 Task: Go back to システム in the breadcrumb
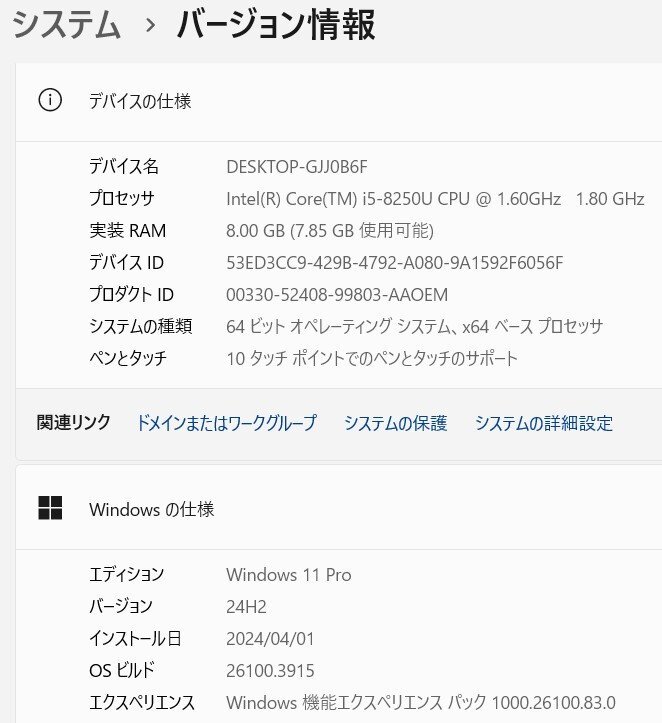pyautogui.click(x=66, y=24)
